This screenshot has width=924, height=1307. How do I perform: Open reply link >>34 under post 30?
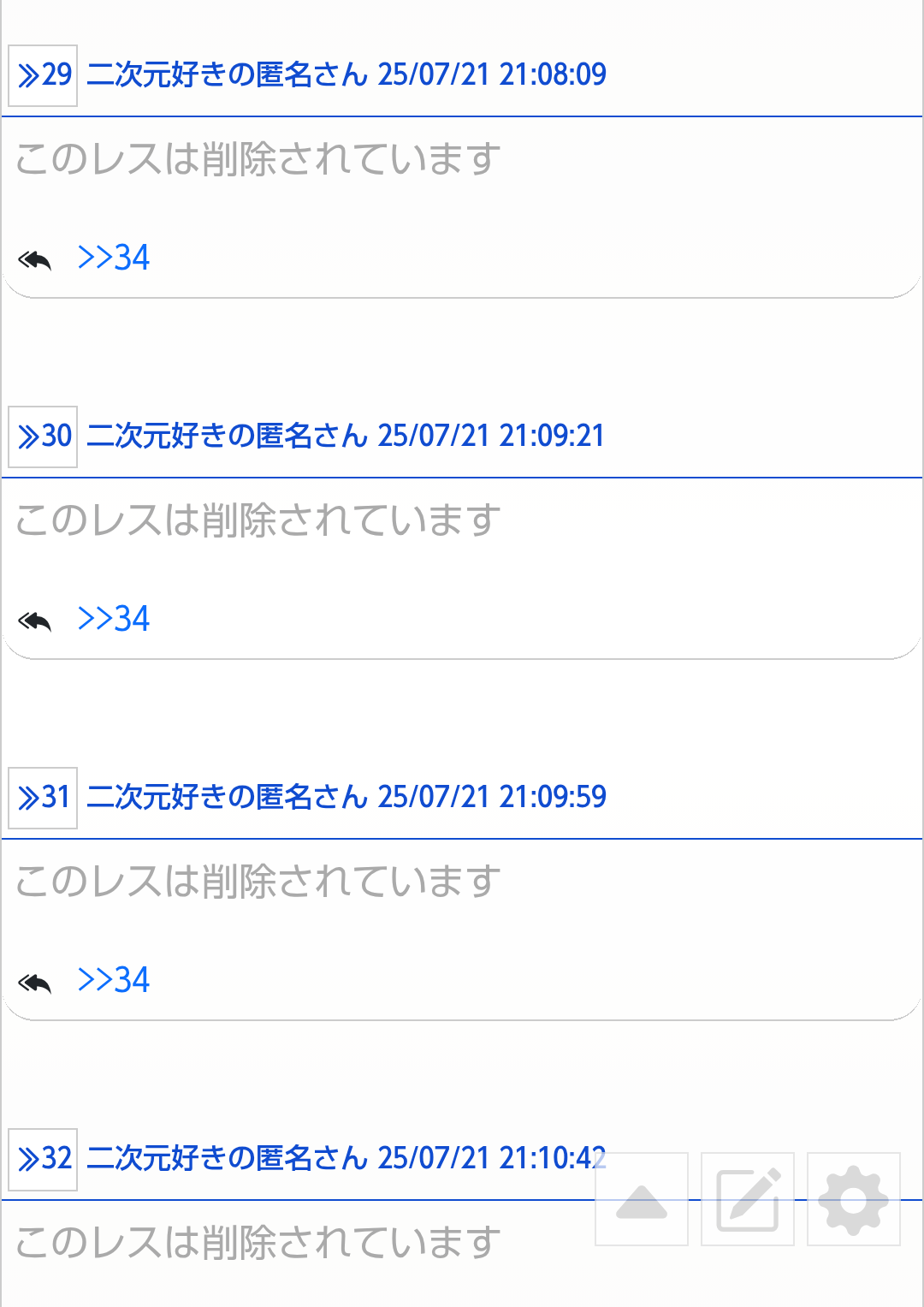tap(113, 619)
